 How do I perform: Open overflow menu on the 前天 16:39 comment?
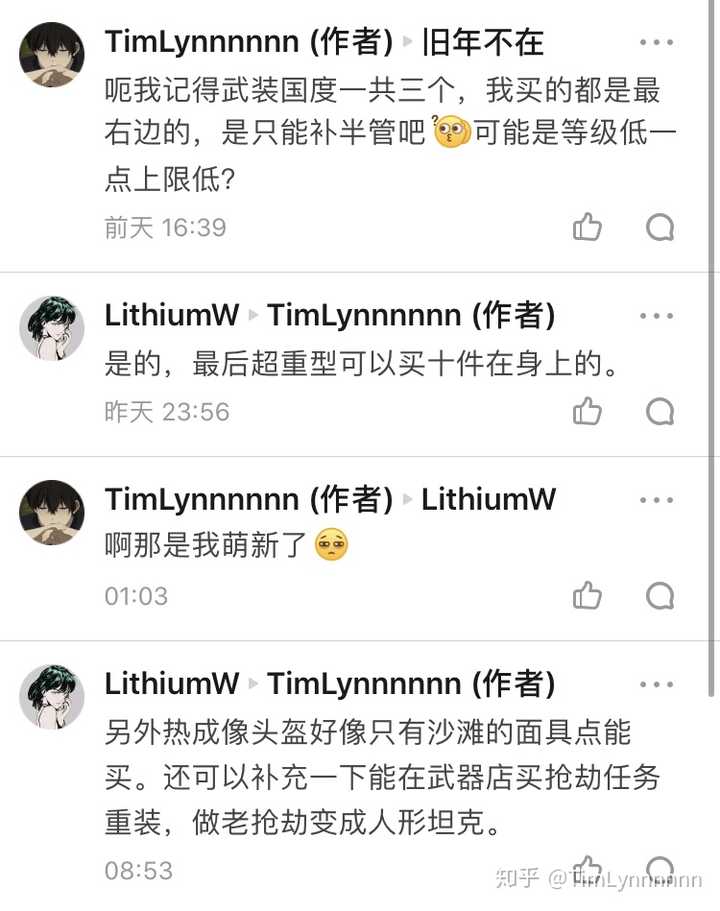(x=657, y=43)
